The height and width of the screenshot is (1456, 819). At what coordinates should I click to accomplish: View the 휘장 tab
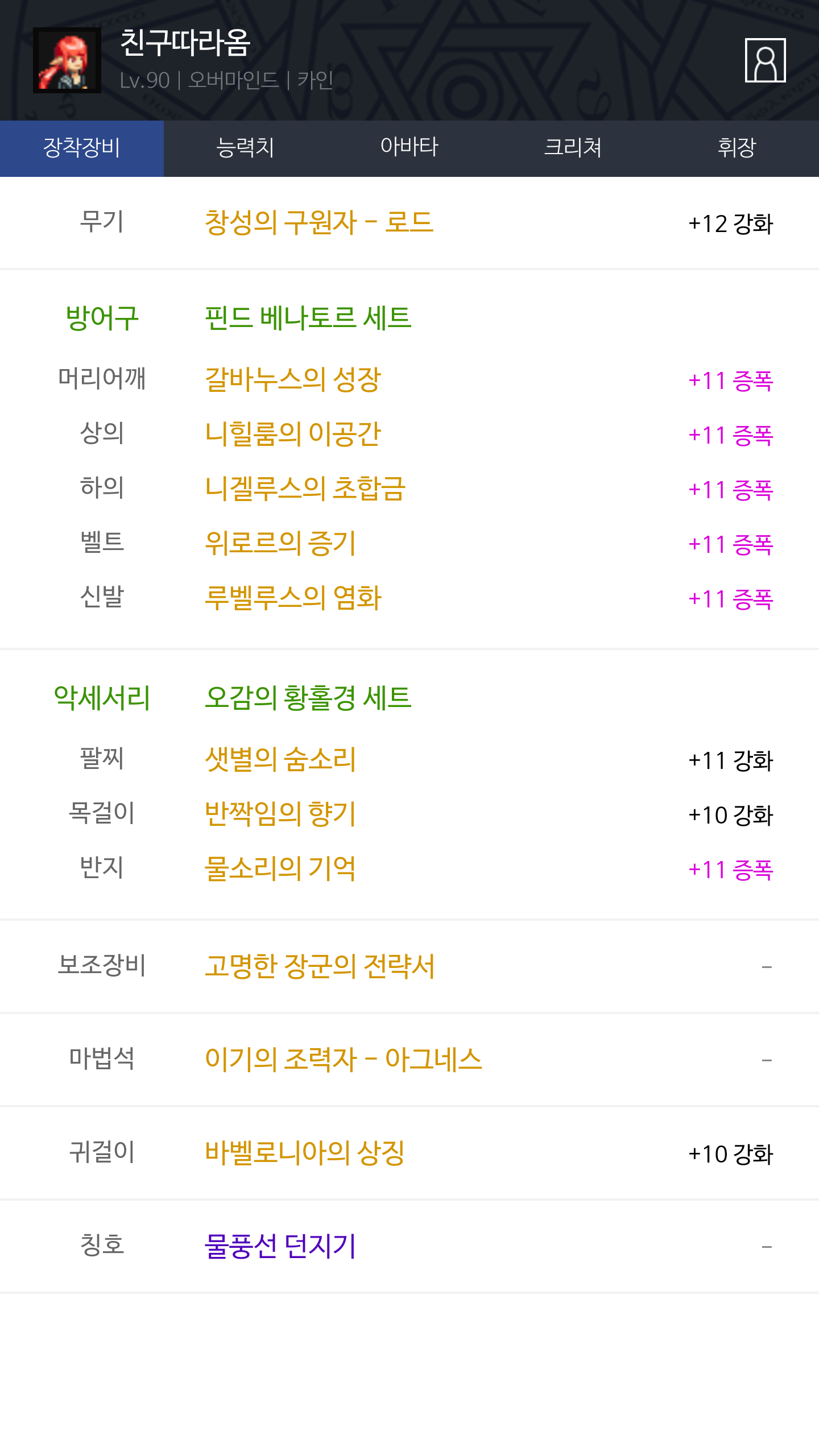pos(737,148)
